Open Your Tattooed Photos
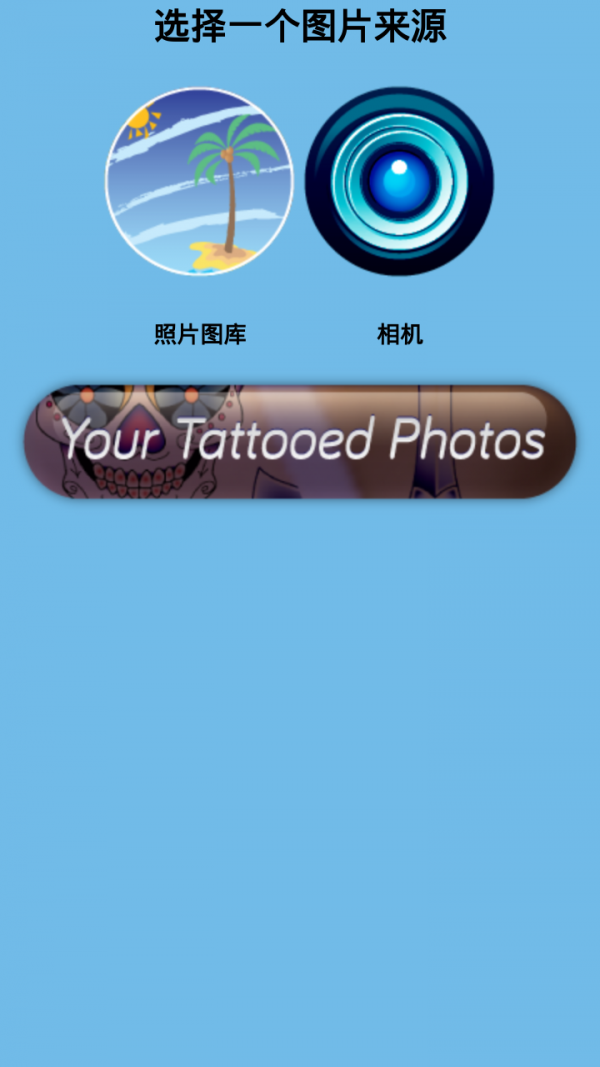Image resolution: width=600 pixels, height=1067 pixels. coord(300,441)
